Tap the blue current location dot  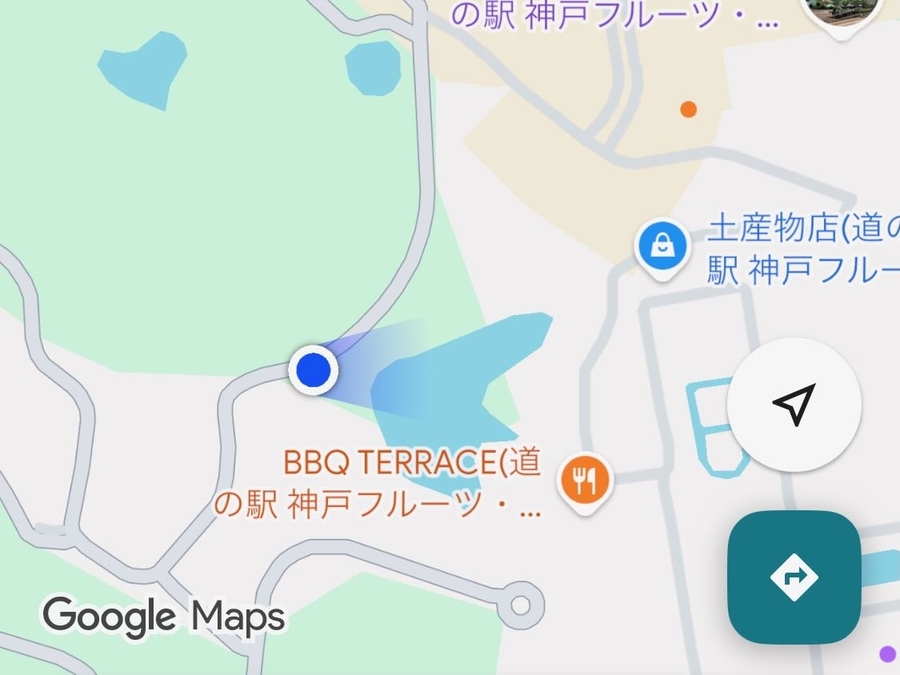pyautogui.click(x=313, y=370)
